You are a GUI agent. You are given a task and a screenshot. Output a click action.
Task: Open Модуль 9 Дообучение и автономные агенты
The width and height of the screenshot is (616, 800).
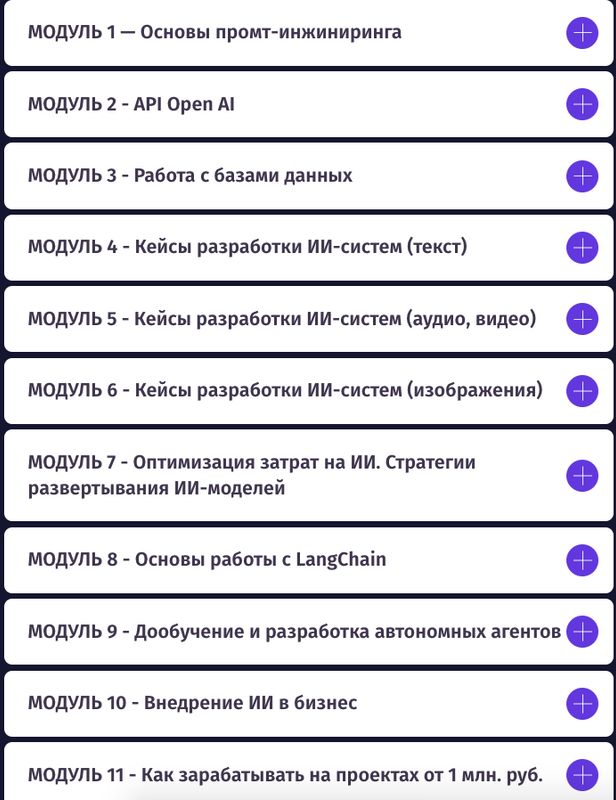click(x=581, y=631)
